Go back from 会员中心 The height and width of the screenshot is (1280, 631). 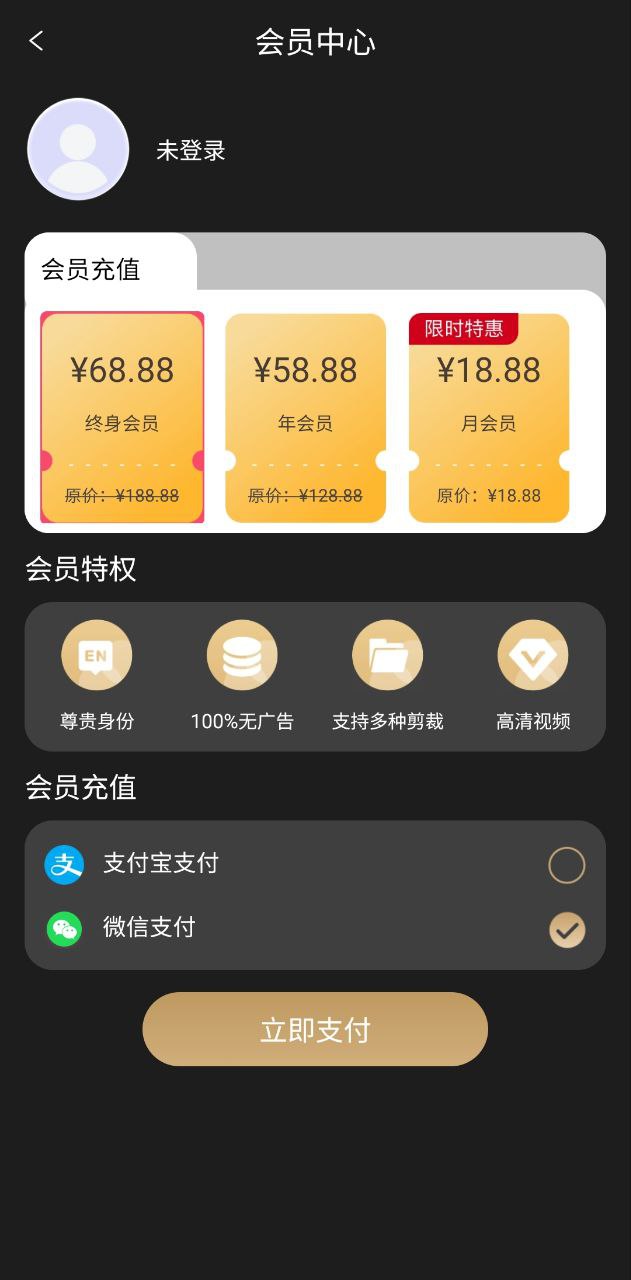point(37,41)
